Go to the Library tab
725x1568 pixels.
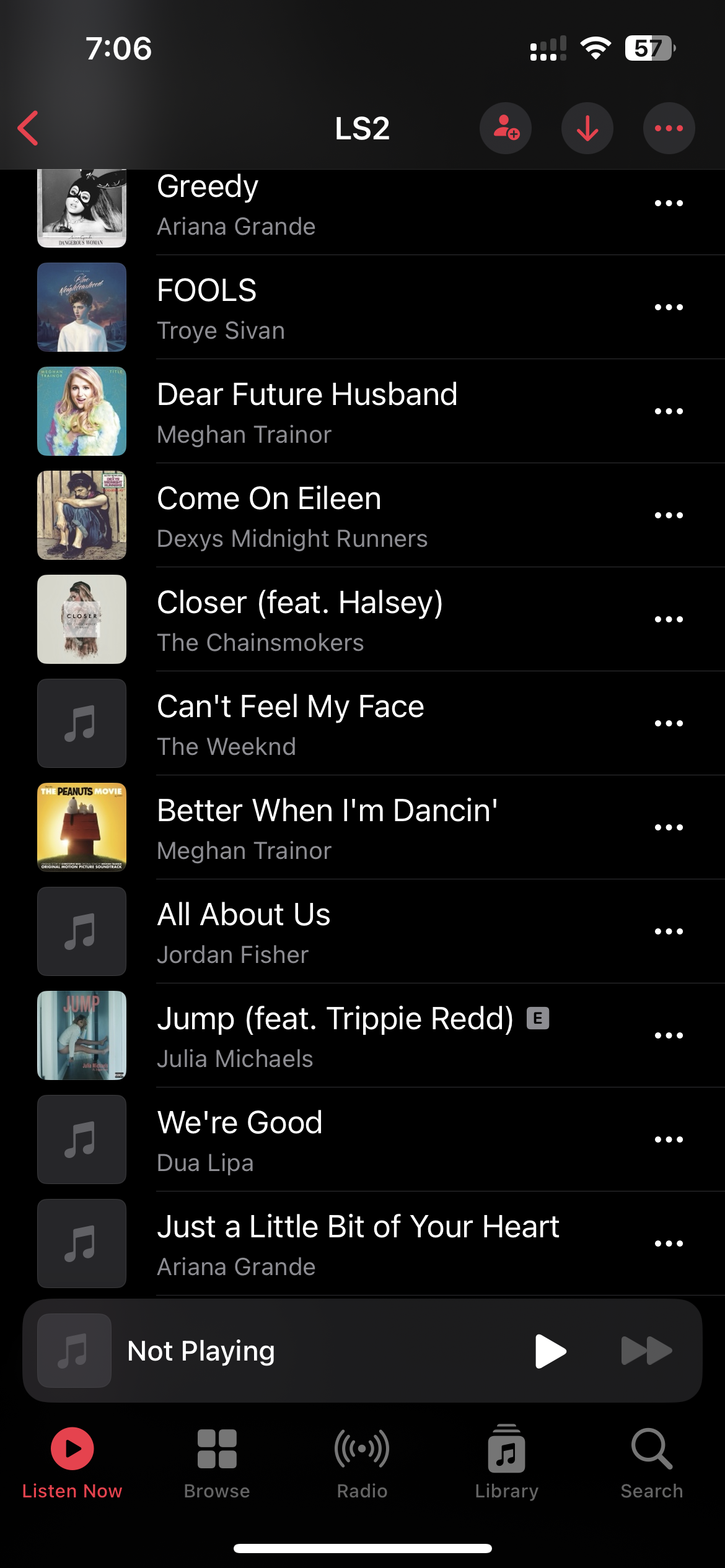coord(507,1463)
